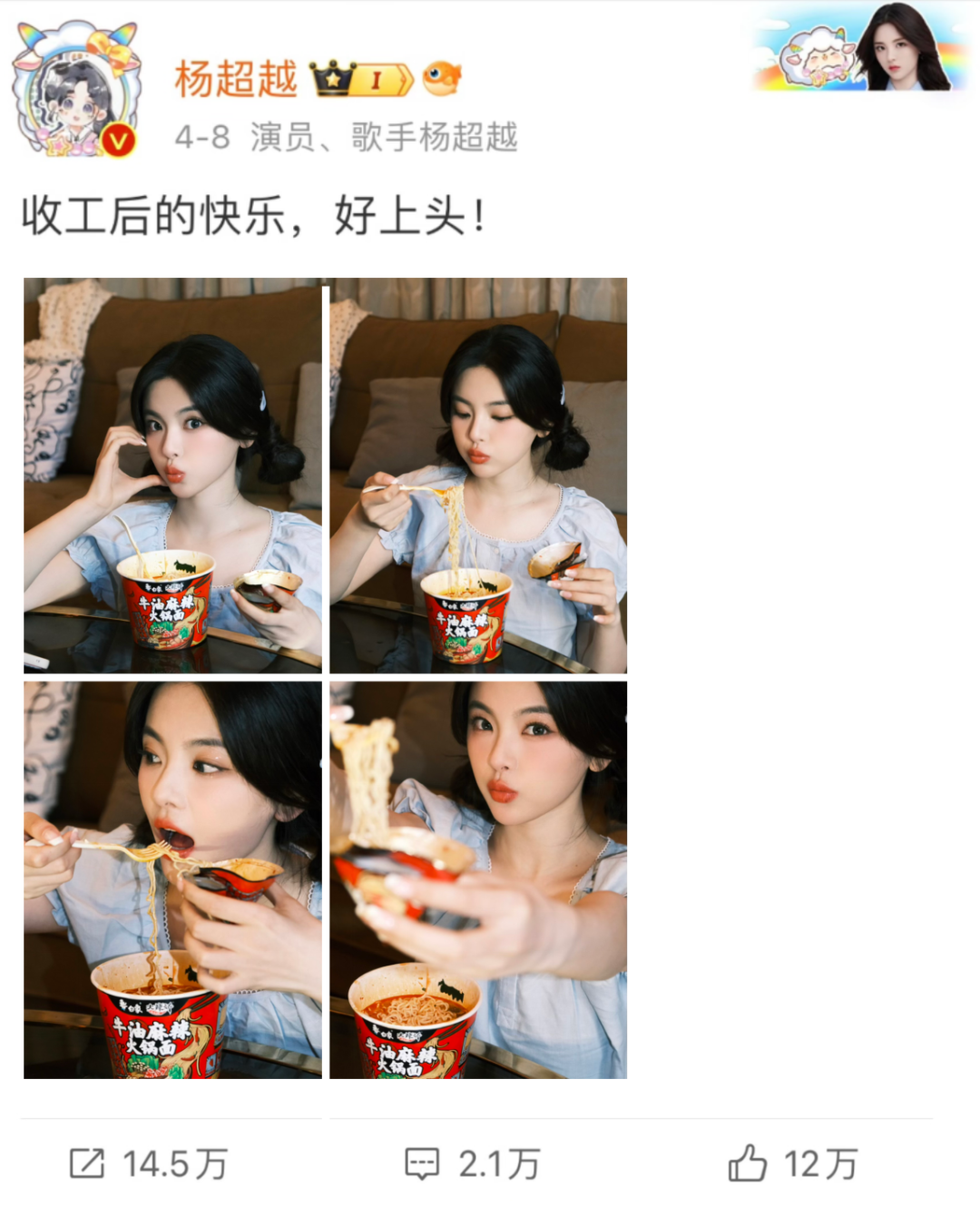The height and width of the screenshot is (1217, 980).
Task: Tap the username 杨超越
Action: click(236, 80)
